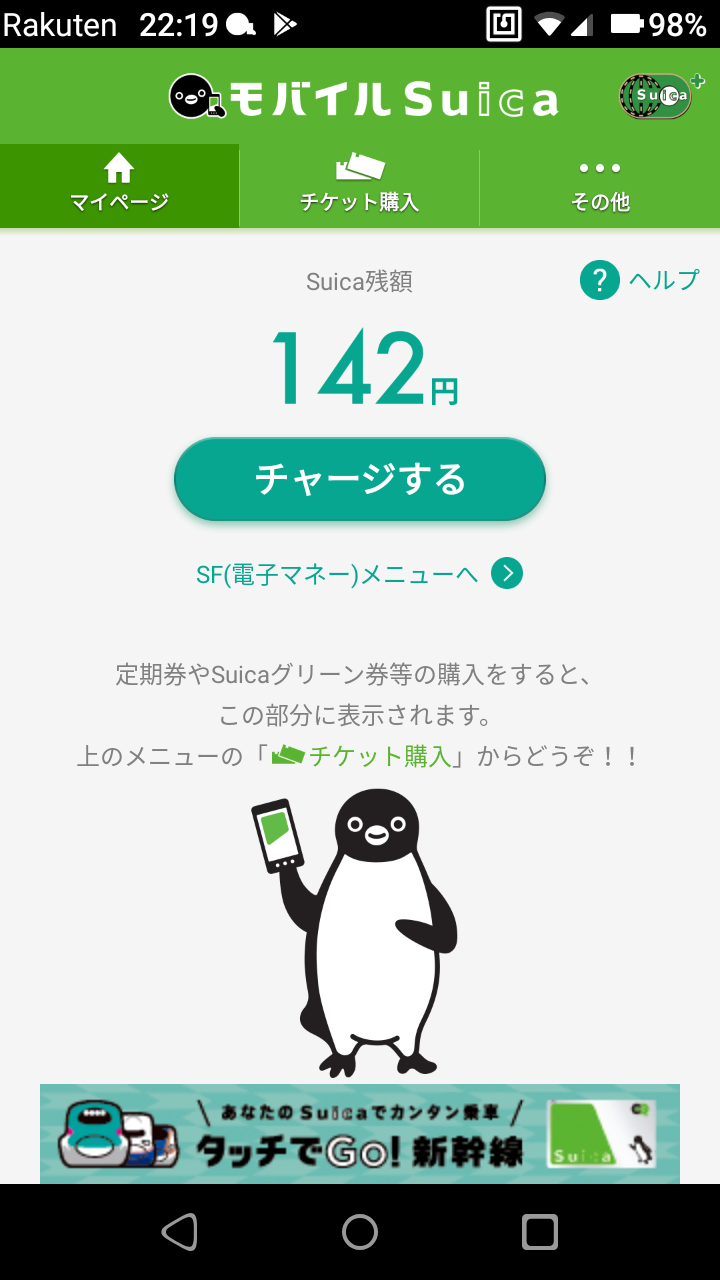Go to the home screen
This screenshot has height=1280, width=720.
(x=360, y=1232)
